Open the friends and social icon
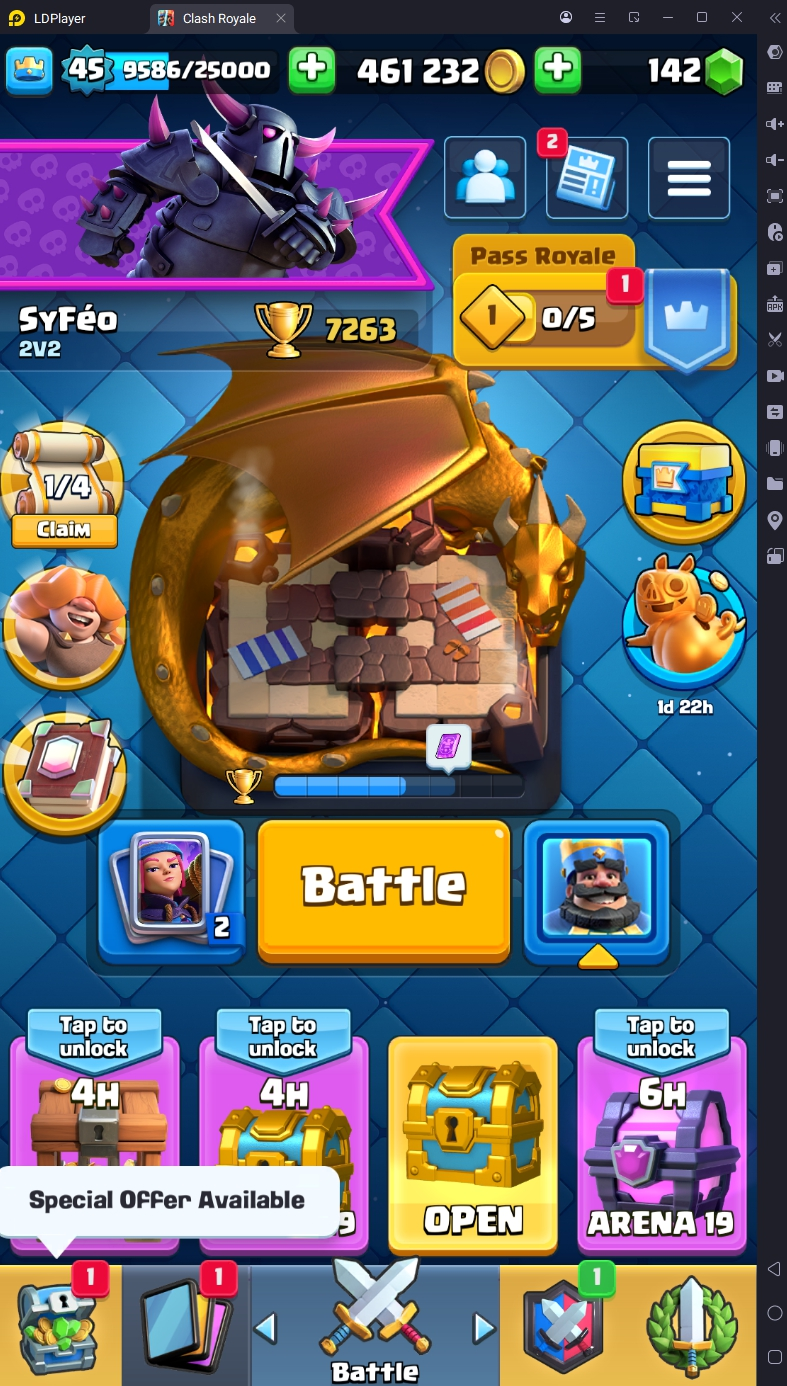787x1386 pixels. tap(485, 178)
